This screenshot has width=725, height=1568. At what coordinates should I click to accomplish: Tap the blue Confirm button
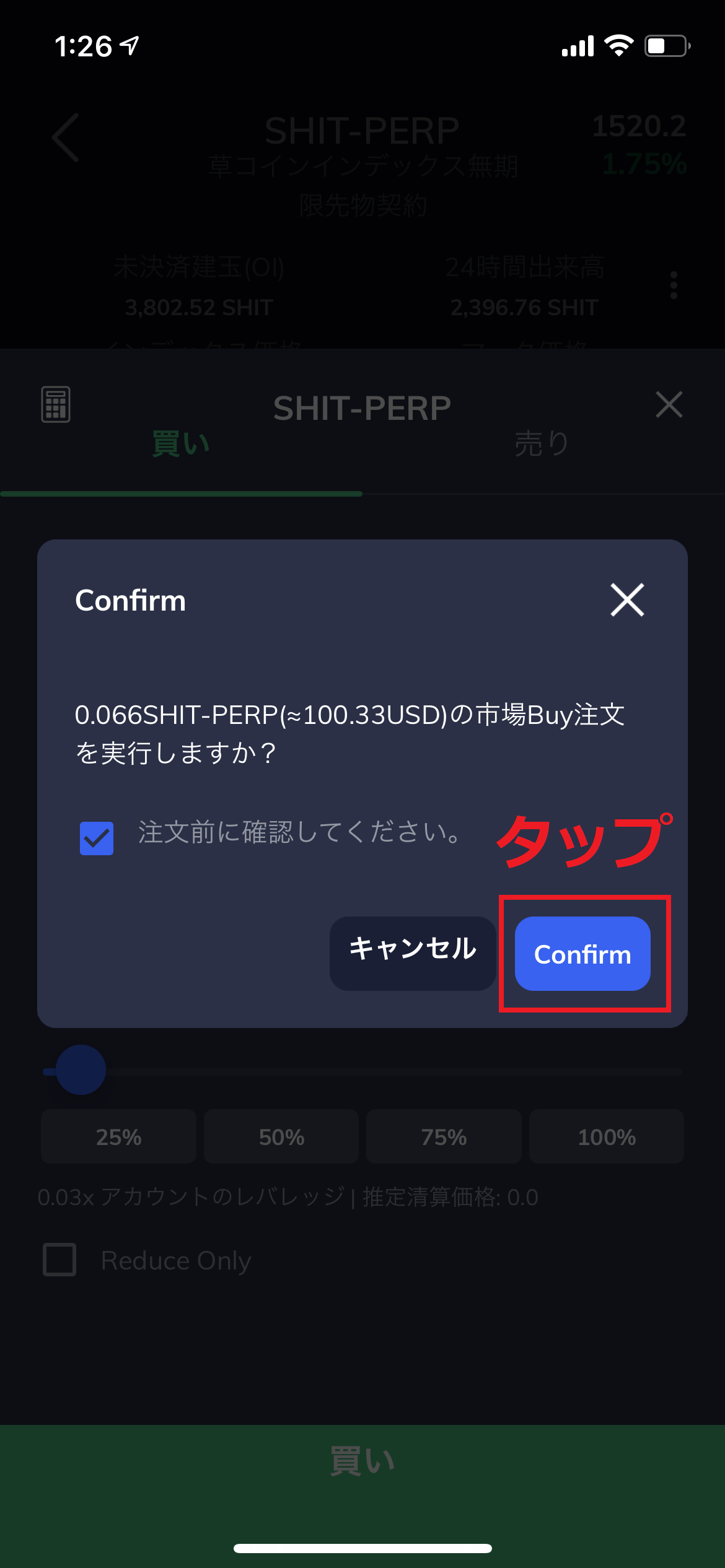coord(582,954)
